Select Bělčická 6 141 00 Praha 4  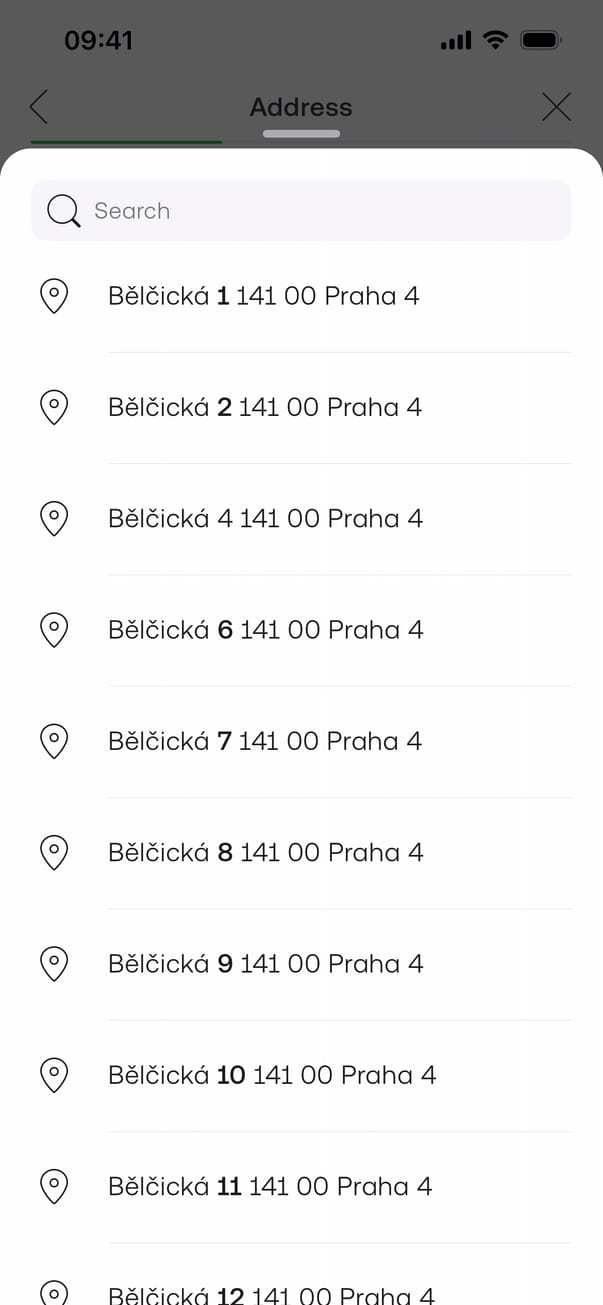tap(265, 630)
